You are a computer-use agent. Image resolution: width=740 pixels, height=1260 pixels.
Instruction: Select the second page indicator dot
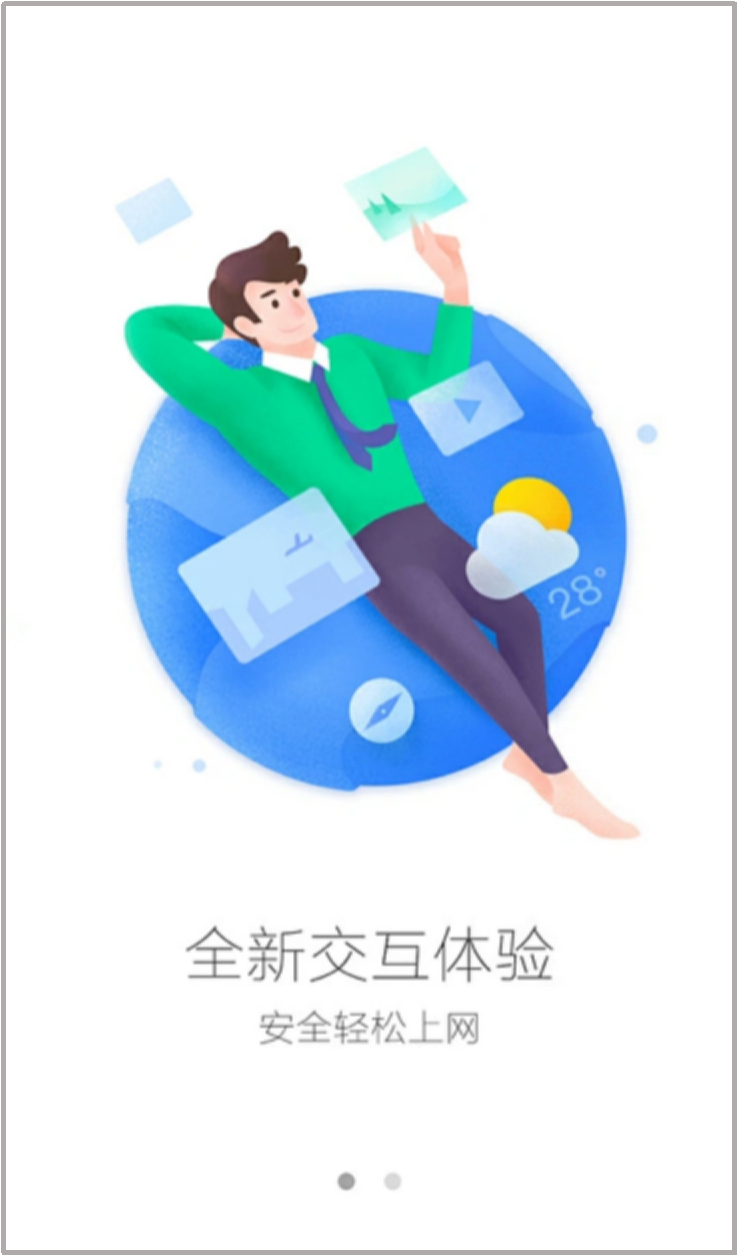tap(392, 1181)
